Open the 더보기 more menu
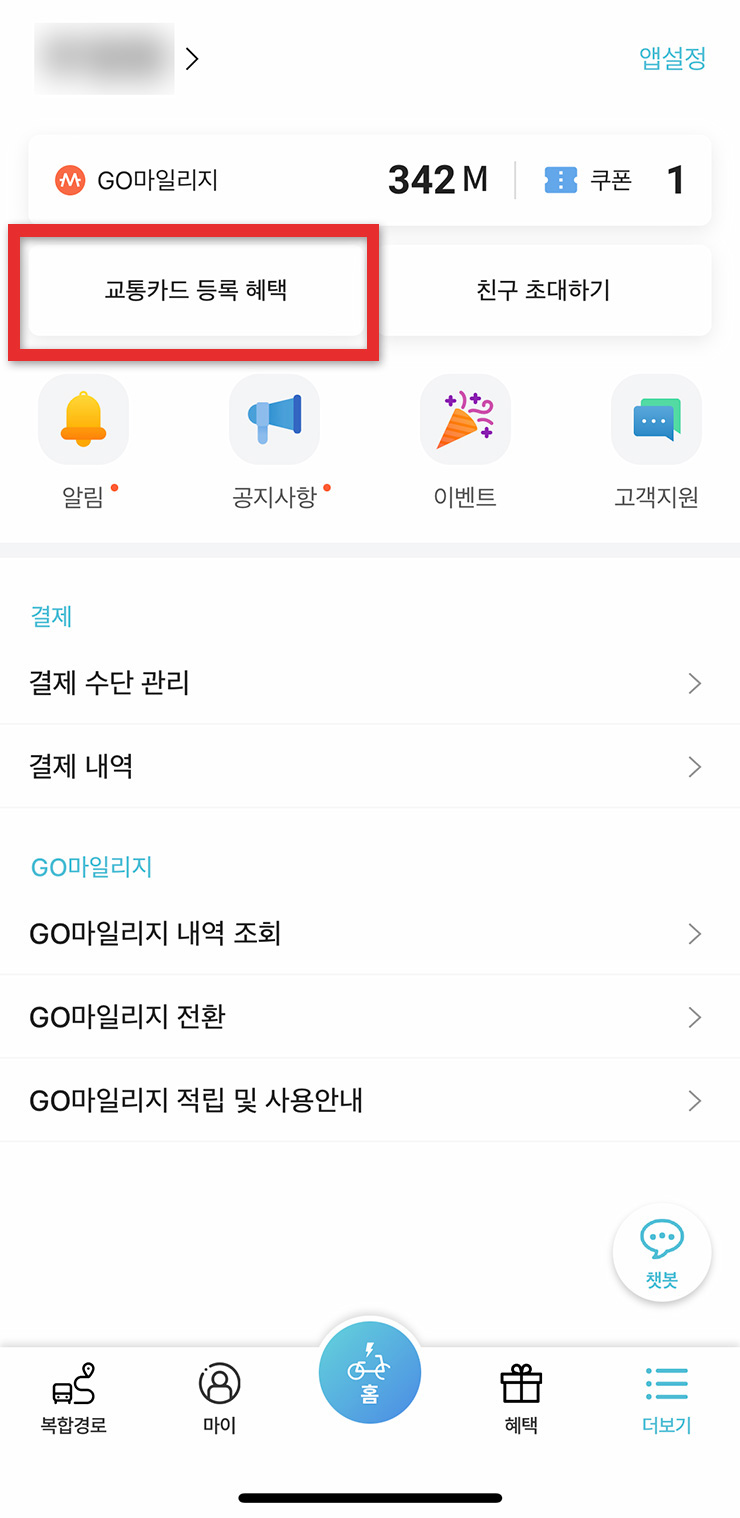Viewport: 740px width, 1518px height. 666,1385
